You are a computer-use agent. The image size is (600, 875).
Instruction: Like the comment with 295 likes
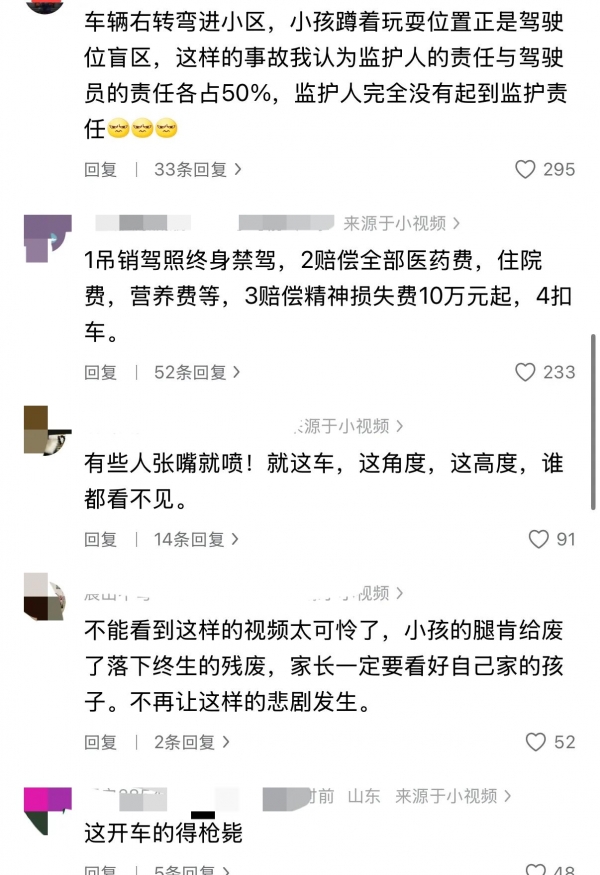[526, 170]
